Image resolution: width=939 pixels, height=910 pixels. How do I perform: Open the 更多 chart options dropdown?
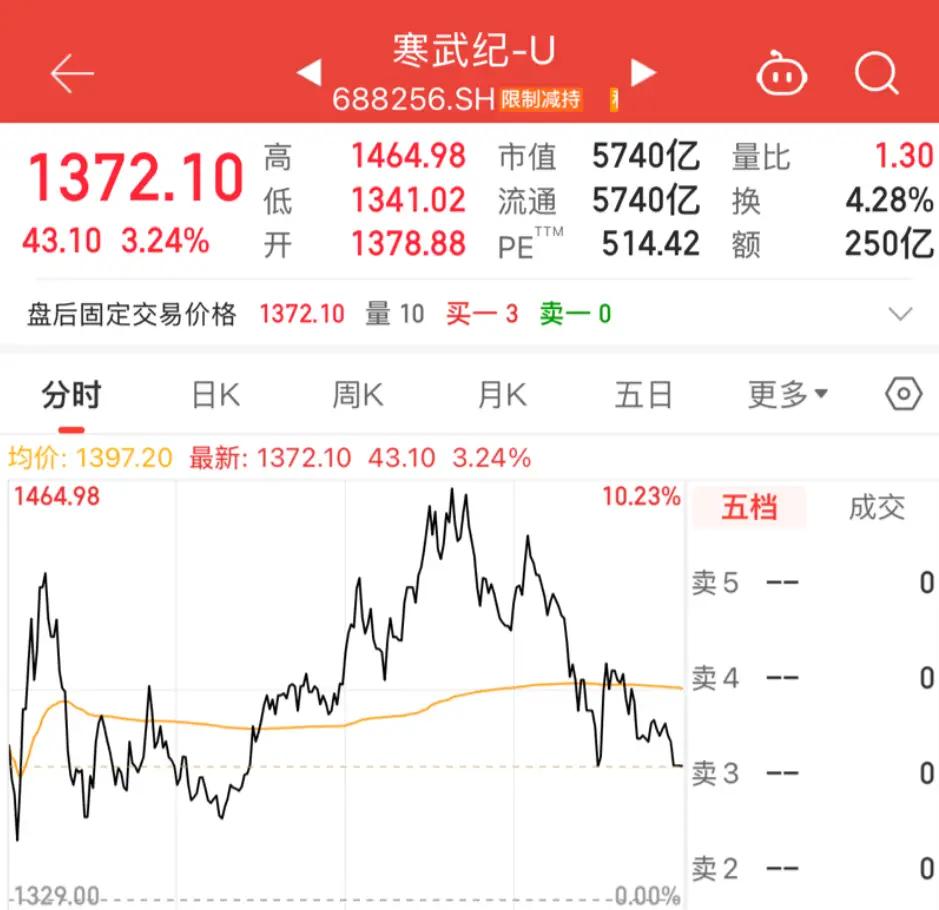[788, 395]
